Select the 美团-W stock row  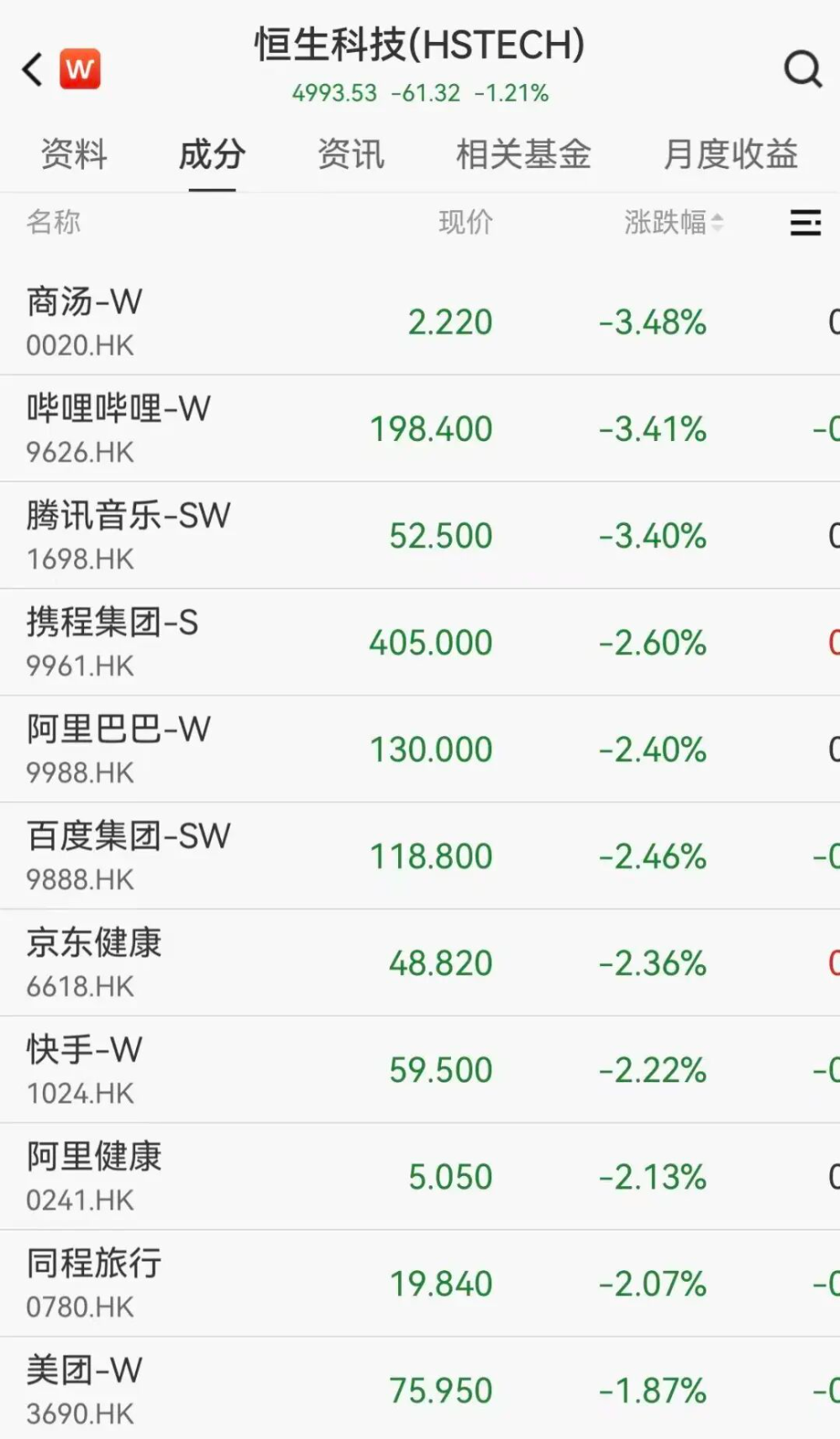420,1388
